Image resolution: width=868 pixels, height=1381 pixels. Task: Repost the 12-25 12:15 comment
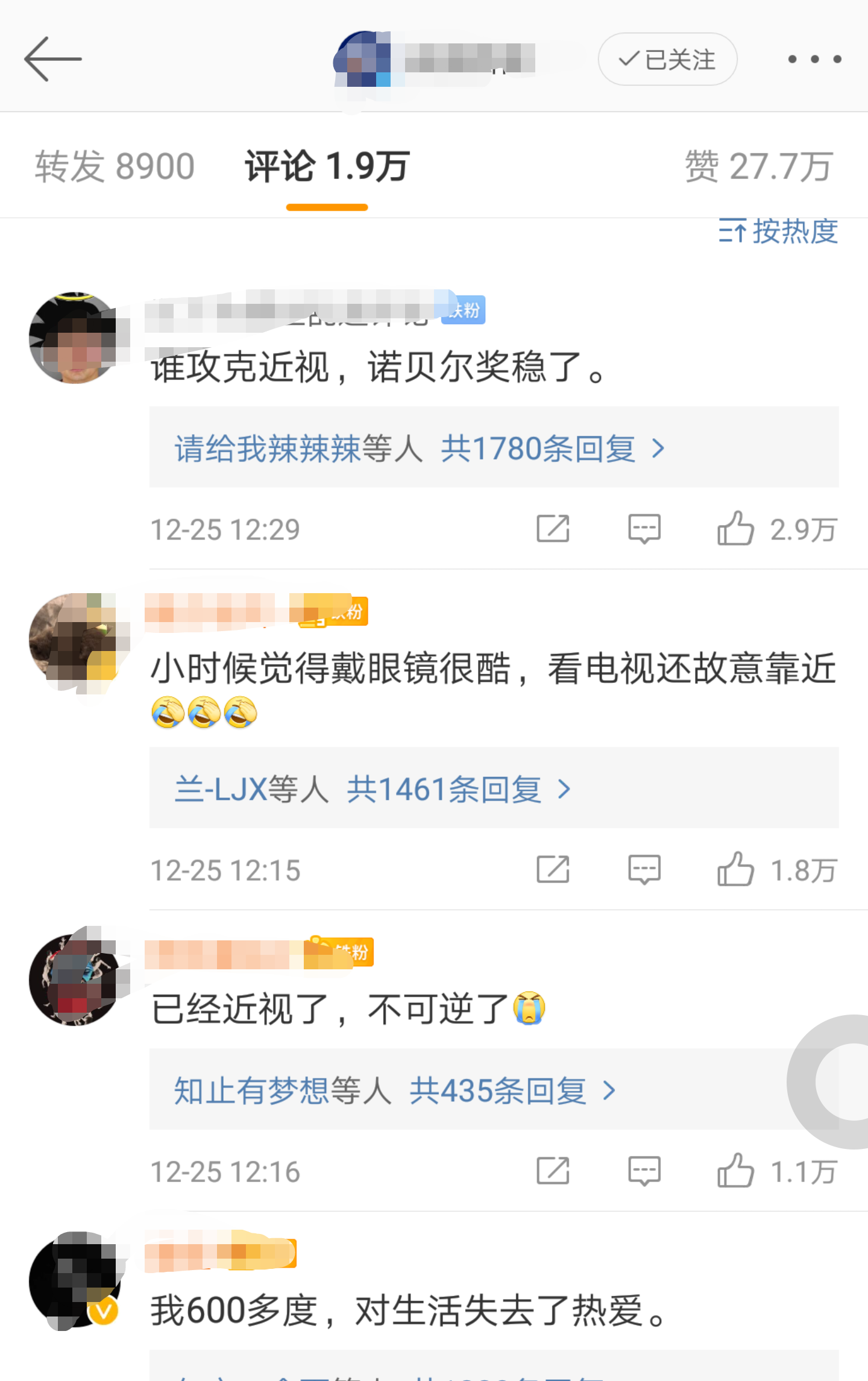click(553, 870)
